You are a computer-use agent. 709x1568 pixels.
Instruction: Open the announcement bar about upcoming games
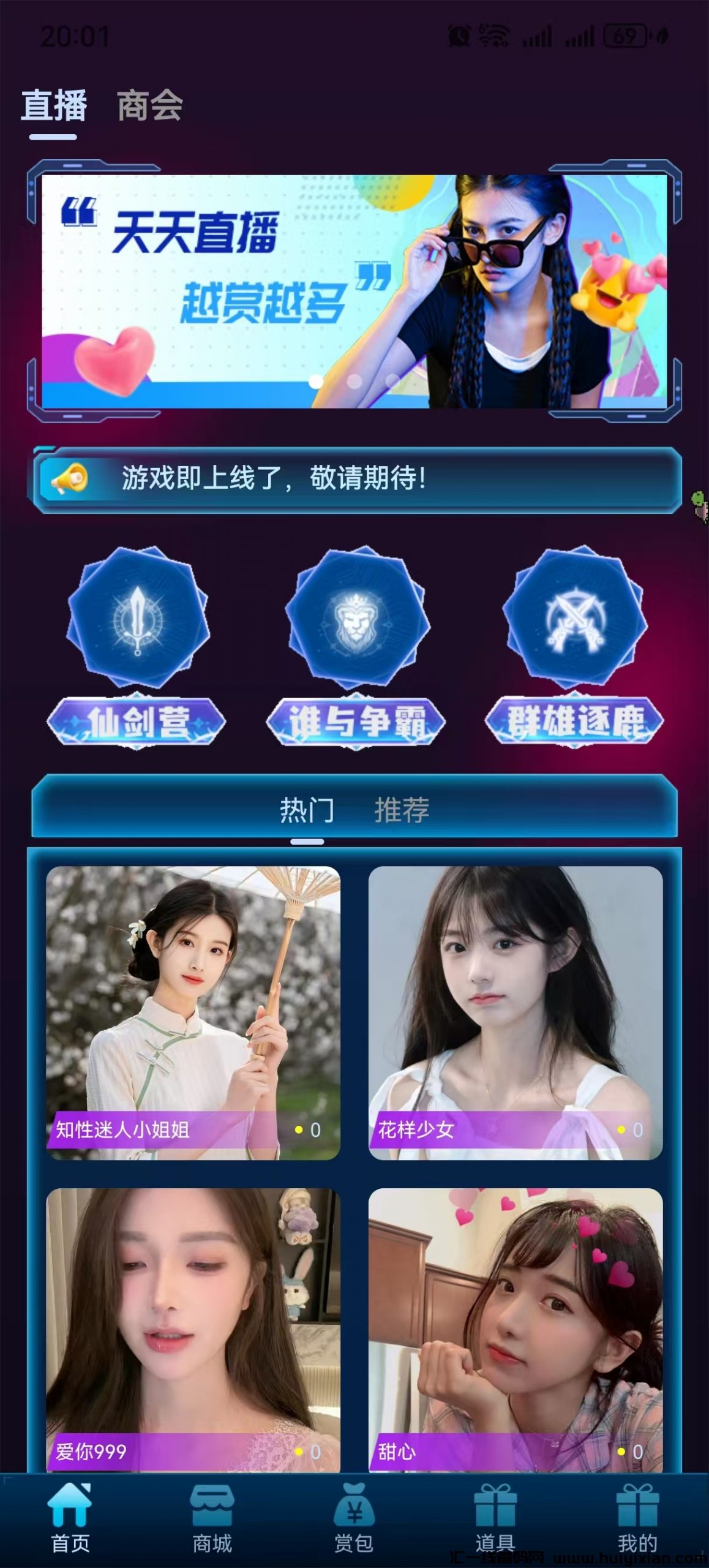(x=355, y=479)
